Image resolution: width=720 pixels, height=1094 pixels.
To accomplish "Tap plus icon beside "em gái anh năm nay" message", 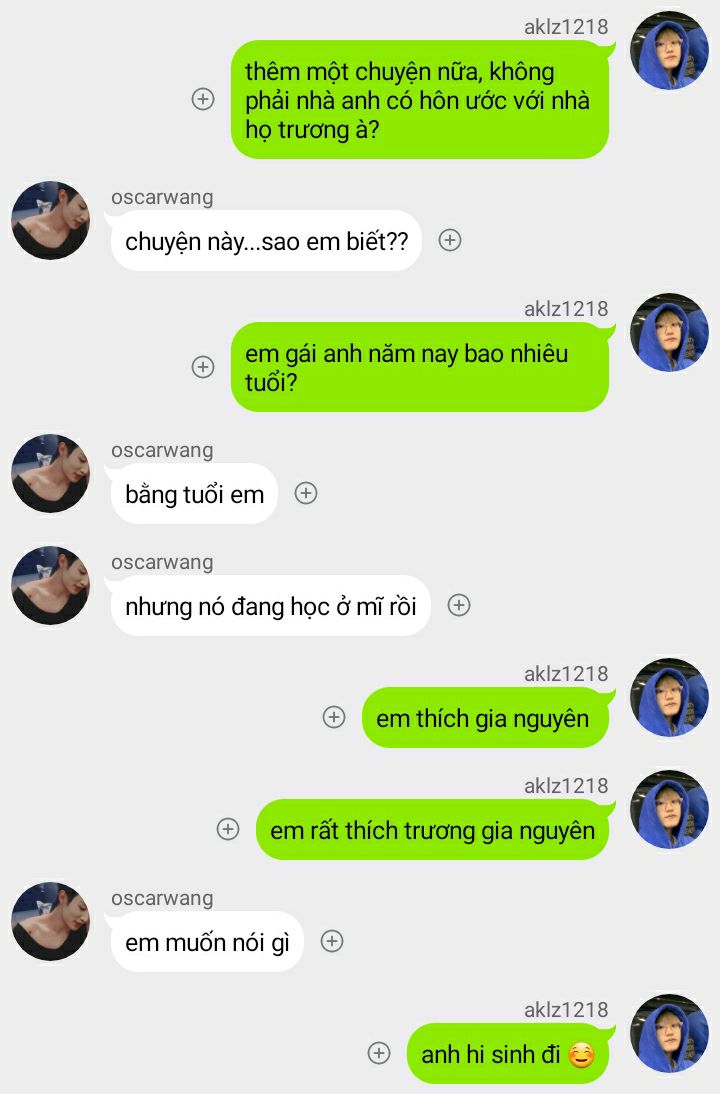I will point(203,367).
